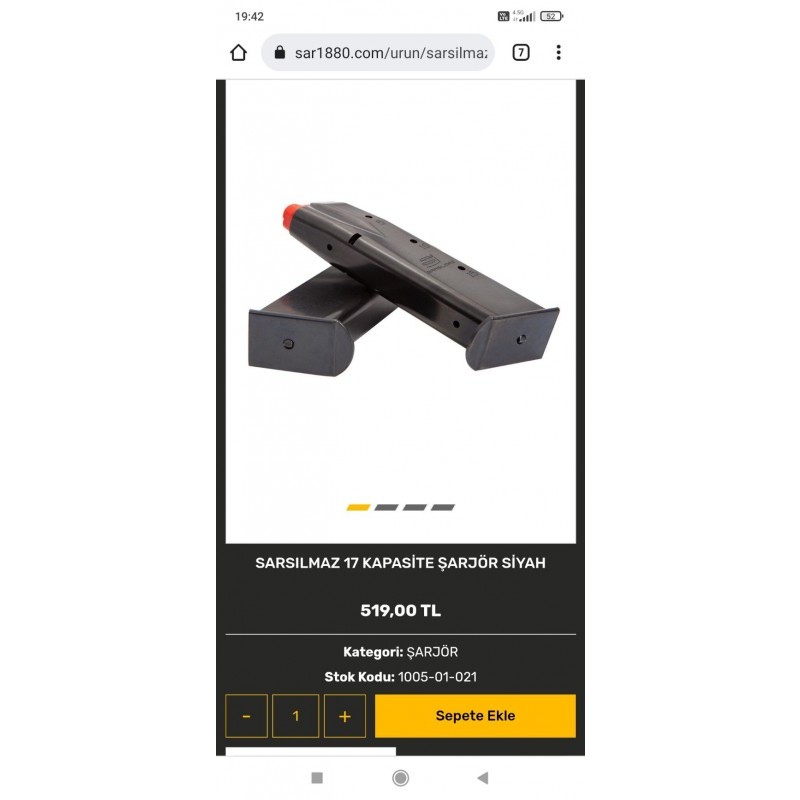Go to the browser home page
This screenshot has width=800, height=800.
(x=238, y=53)
